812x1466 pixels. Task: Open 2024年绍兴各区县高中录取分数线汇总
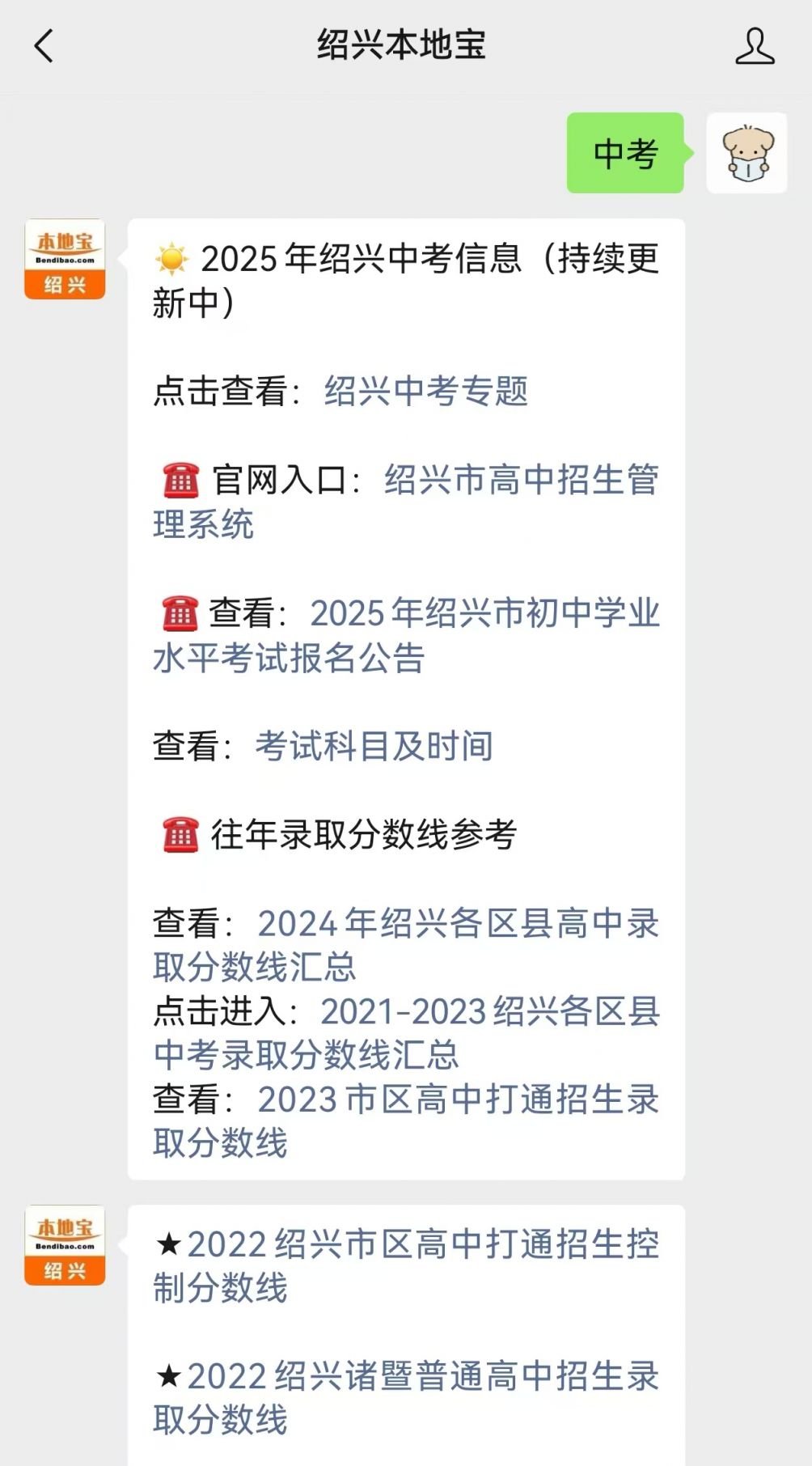pos(406,945)
